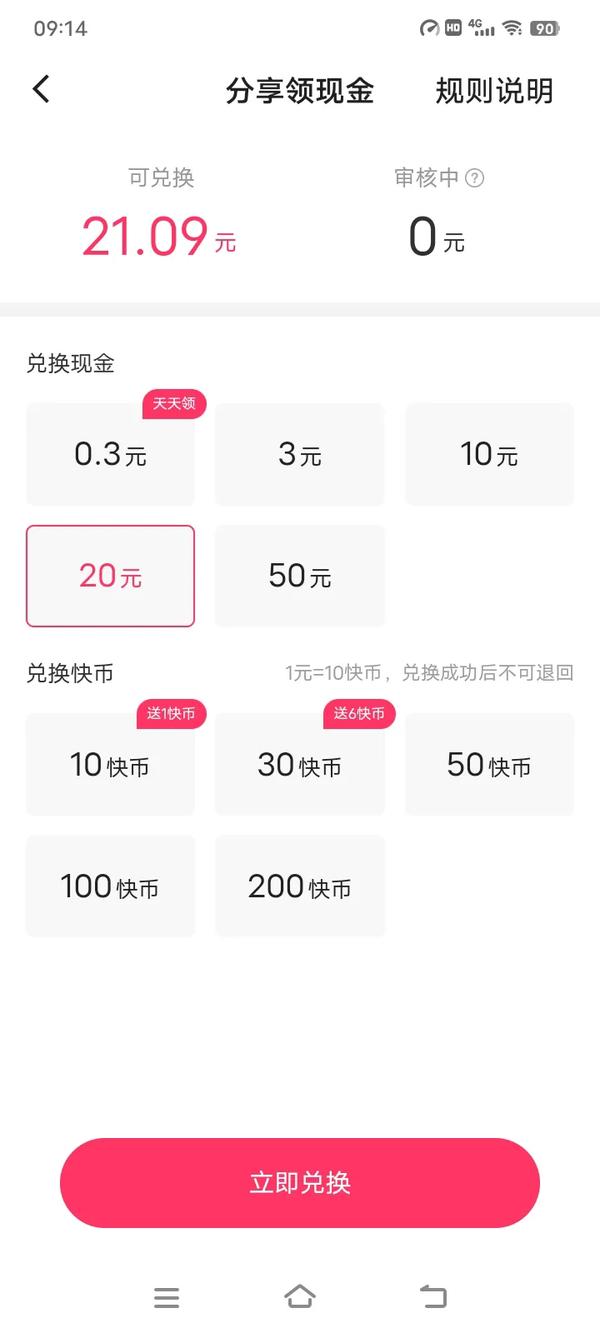Choose the 10元 cash option
This screenshot has width=600, height=1333.
tap(489, 455)
